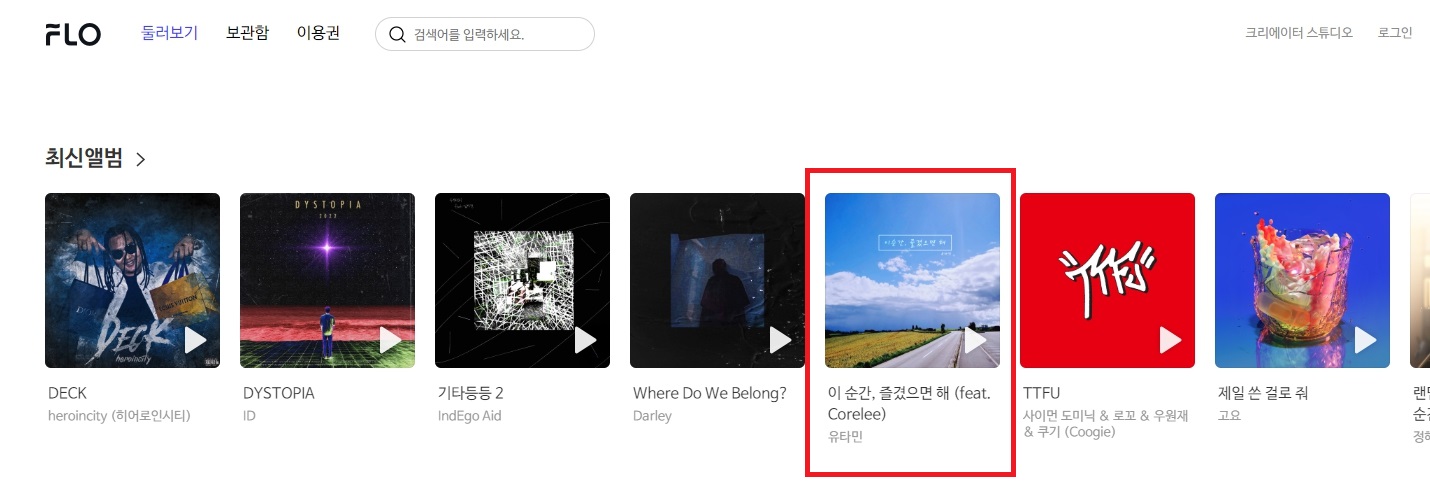Open 크리에이터 스튜디오 link

pyautogui.click(x=1298, y=33)
